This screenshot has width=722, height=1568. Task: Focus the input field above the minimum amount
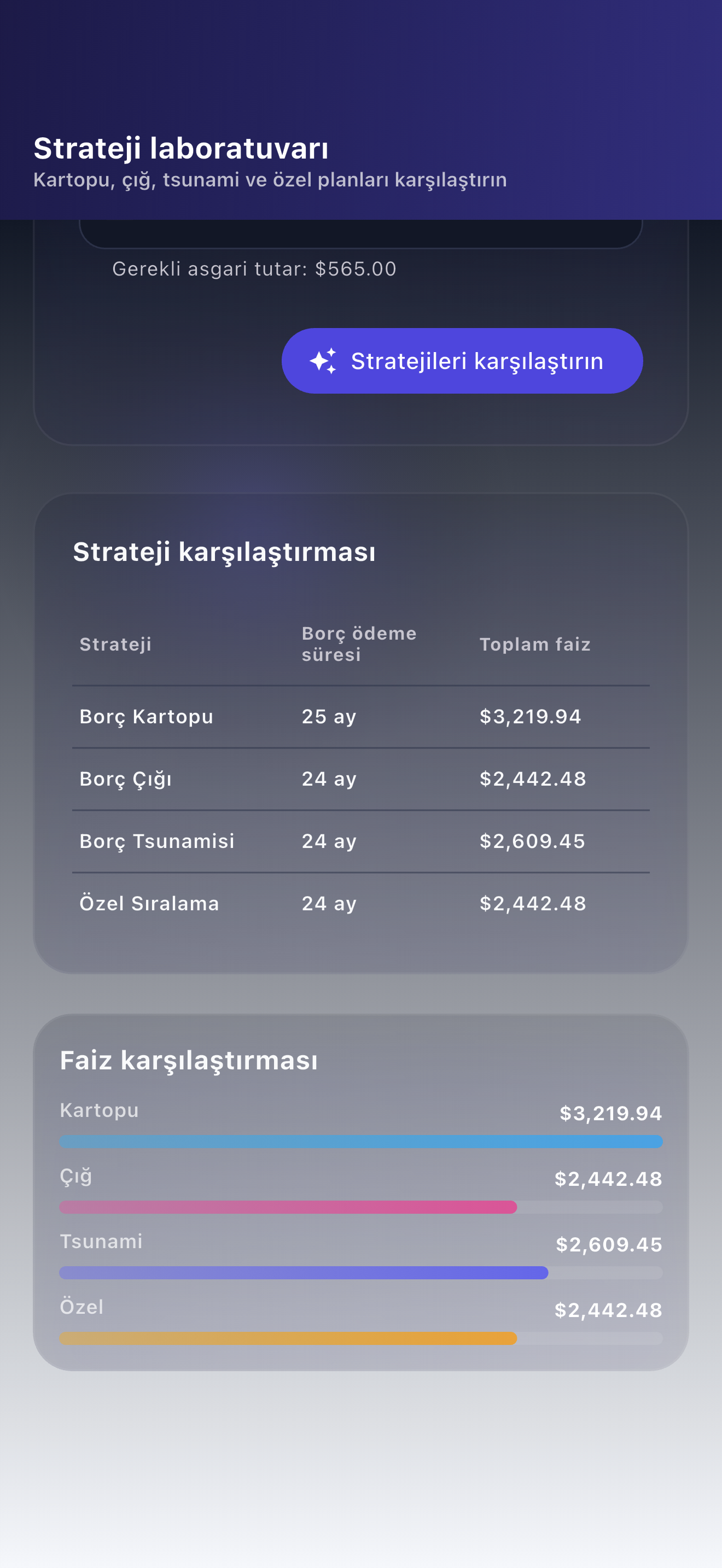point(361,234)
